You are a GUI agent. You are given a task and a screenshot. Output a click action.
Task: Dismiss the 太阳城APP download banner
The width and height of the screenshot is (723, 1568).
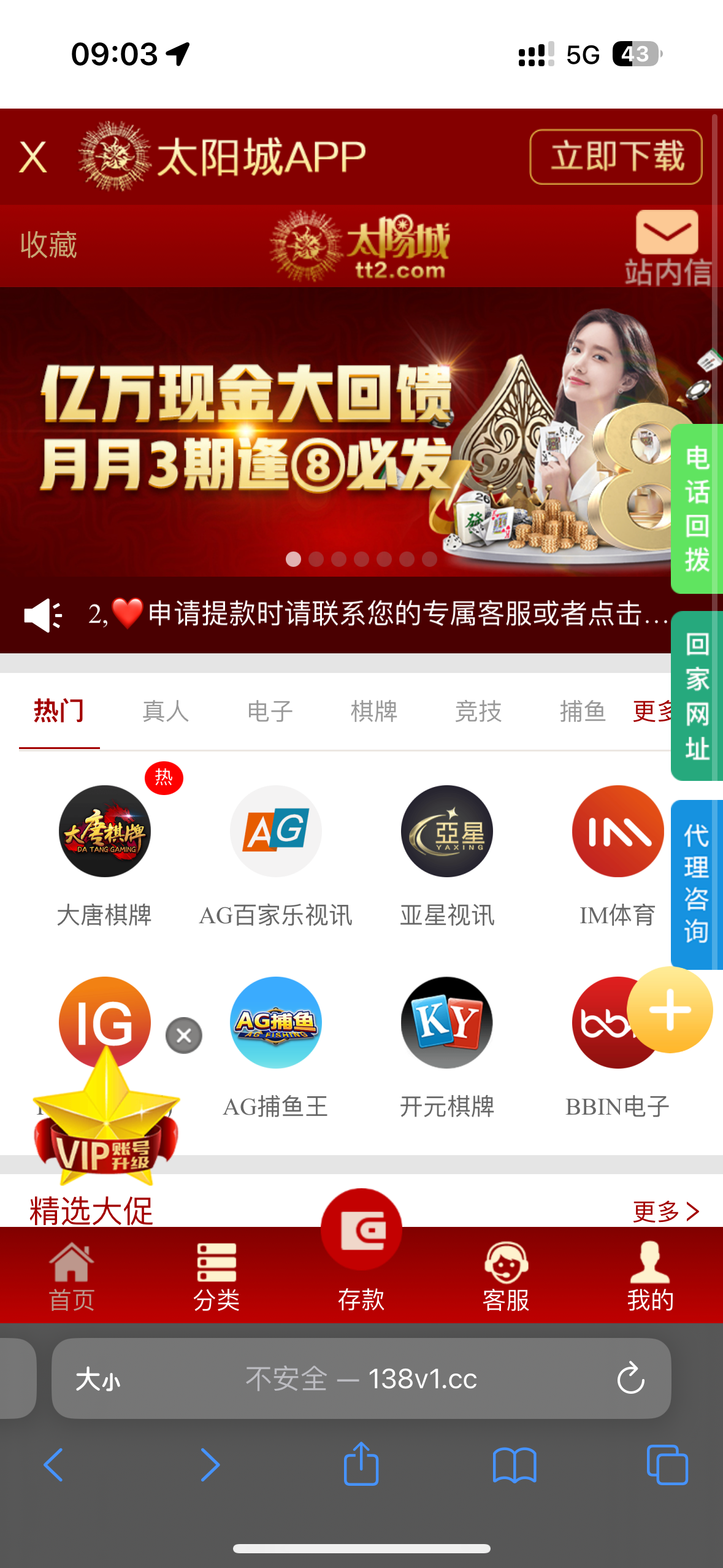[x=33, y=157]
